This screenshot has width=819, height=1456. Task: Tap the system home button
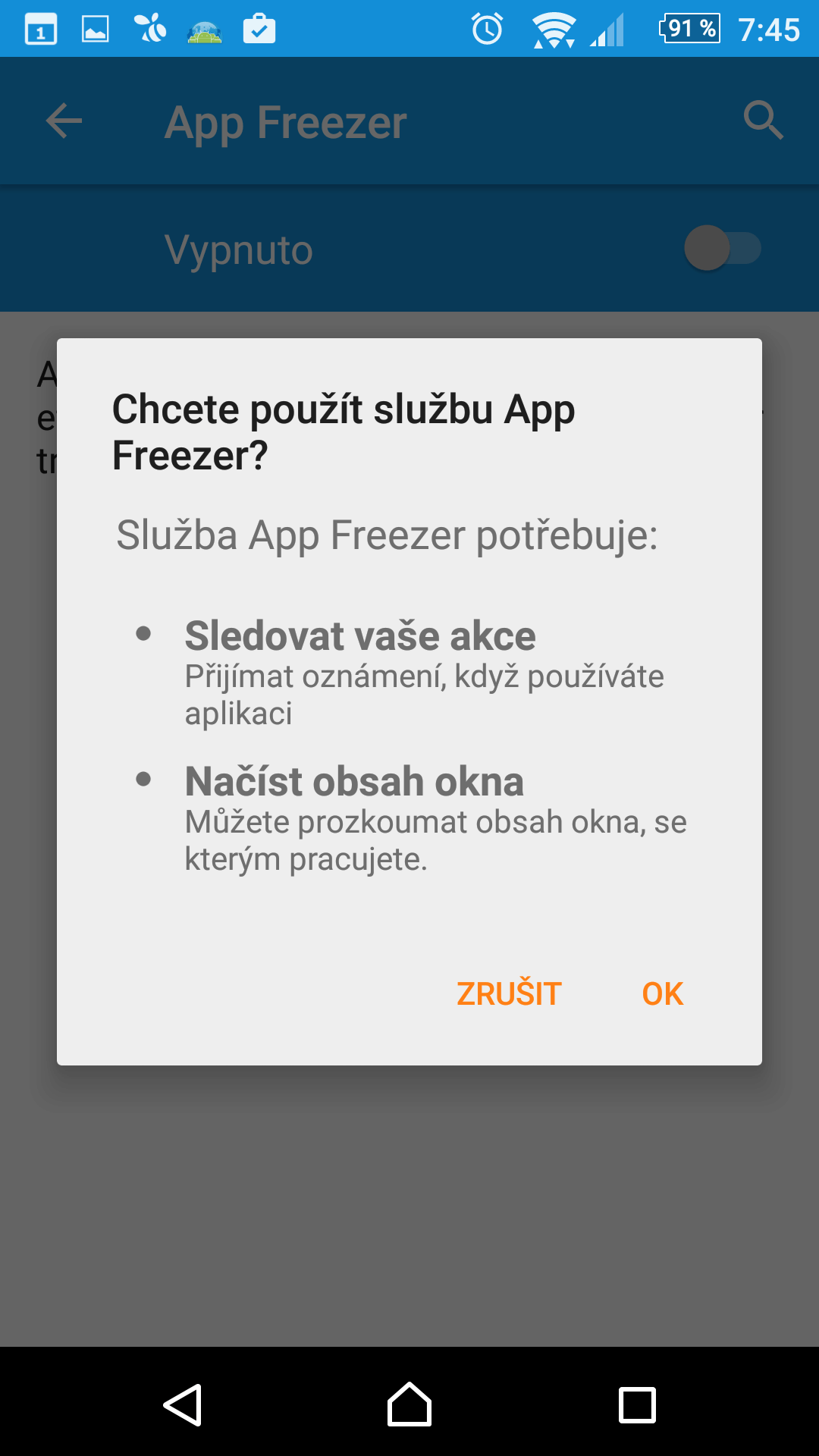pyautogui.click(x=409, y=1404)
